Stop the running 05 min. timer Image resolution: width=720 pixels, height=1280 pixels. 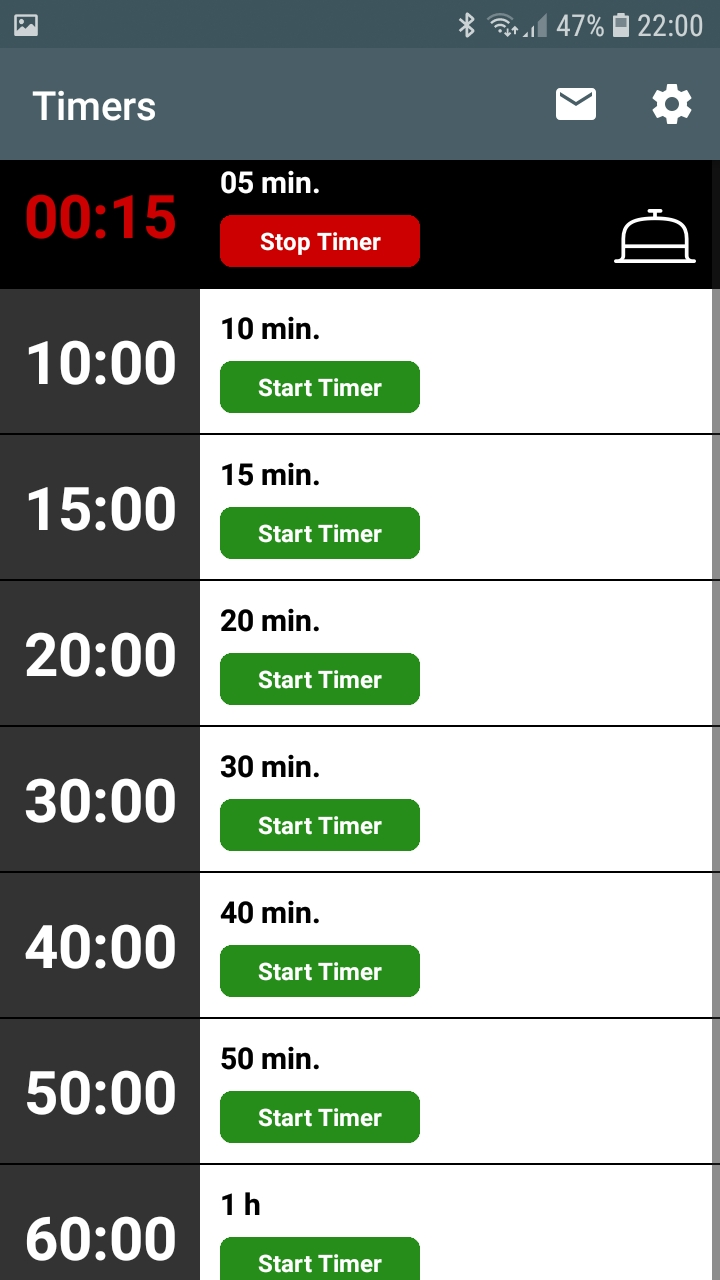(x=320, y=241)
